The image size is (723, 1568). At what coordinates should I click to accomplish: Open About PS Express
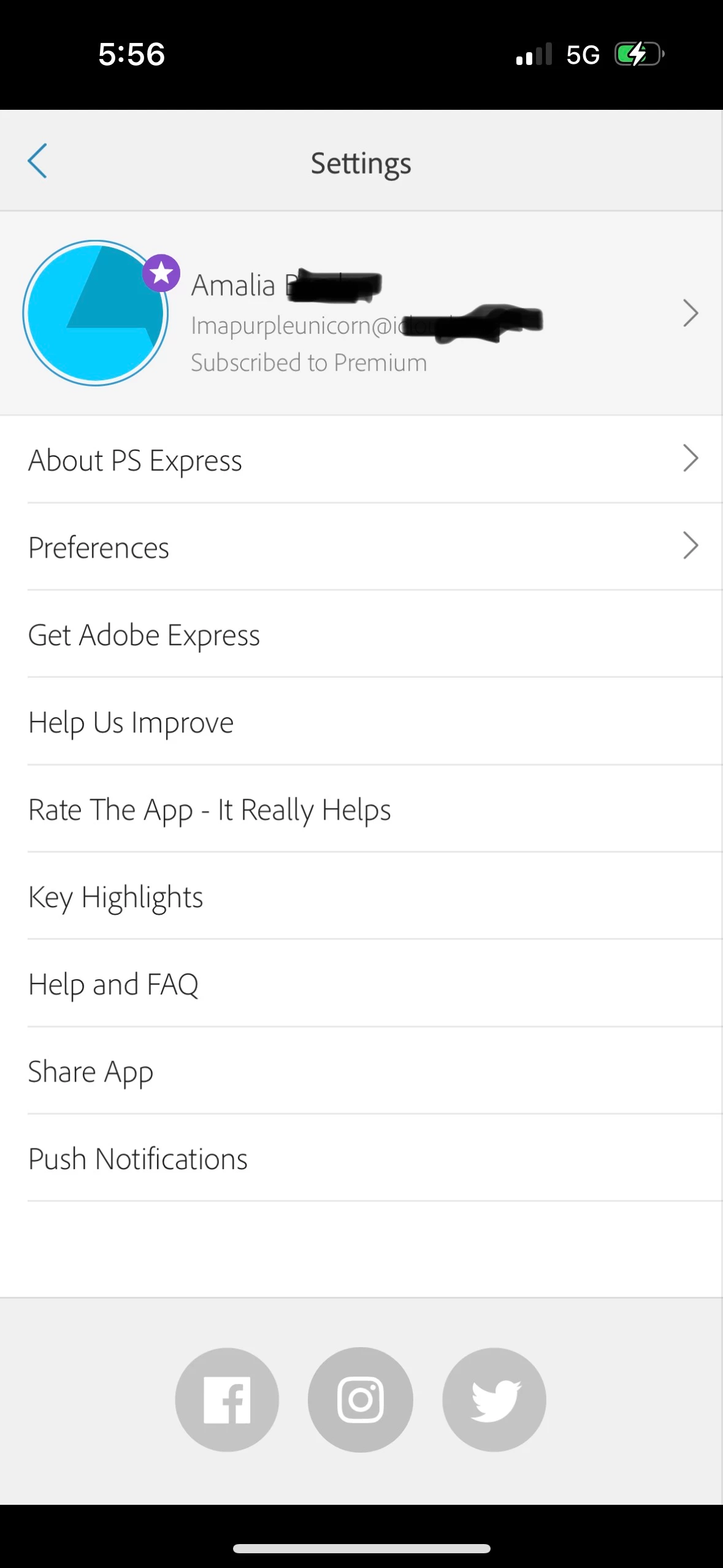click(361, 460)
